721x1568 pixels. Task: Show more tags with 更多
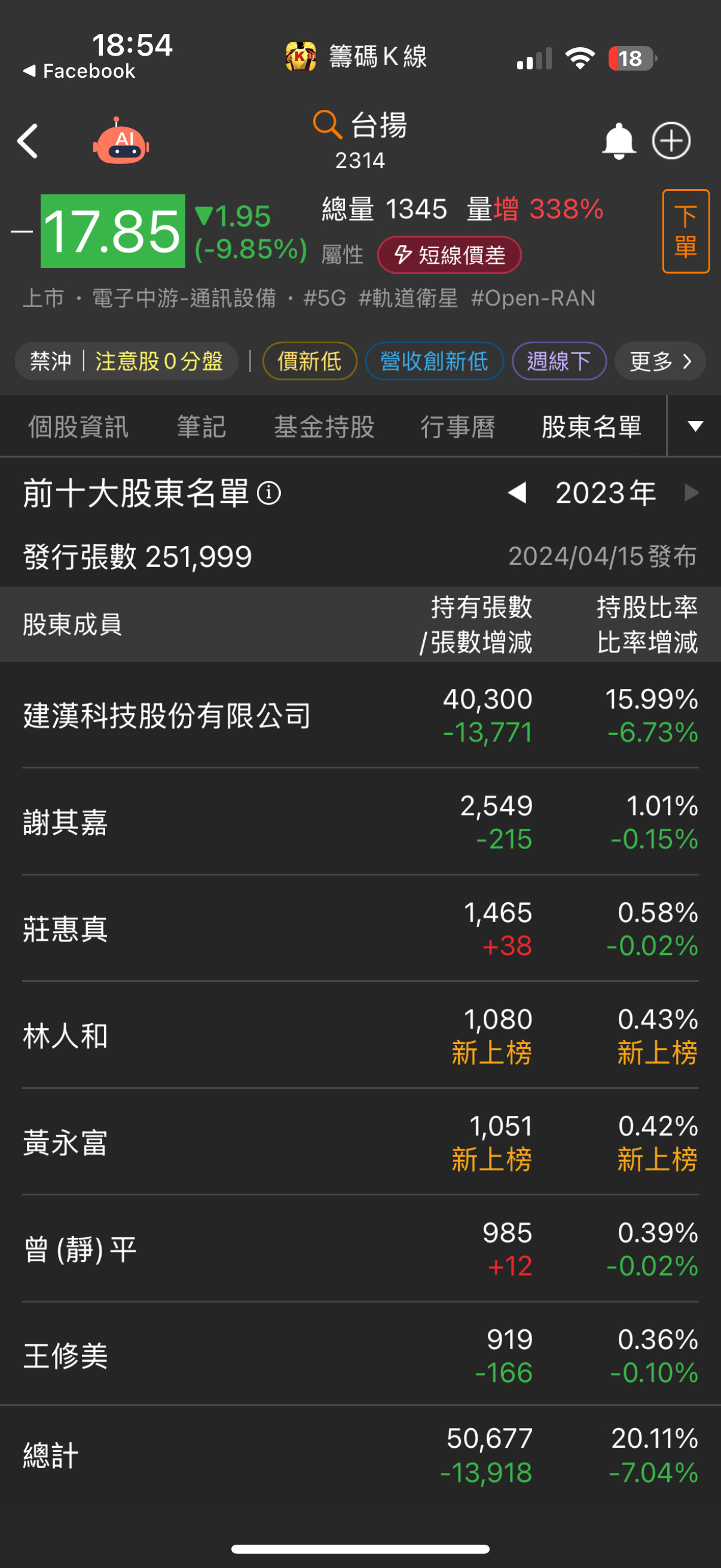(660, 361)
